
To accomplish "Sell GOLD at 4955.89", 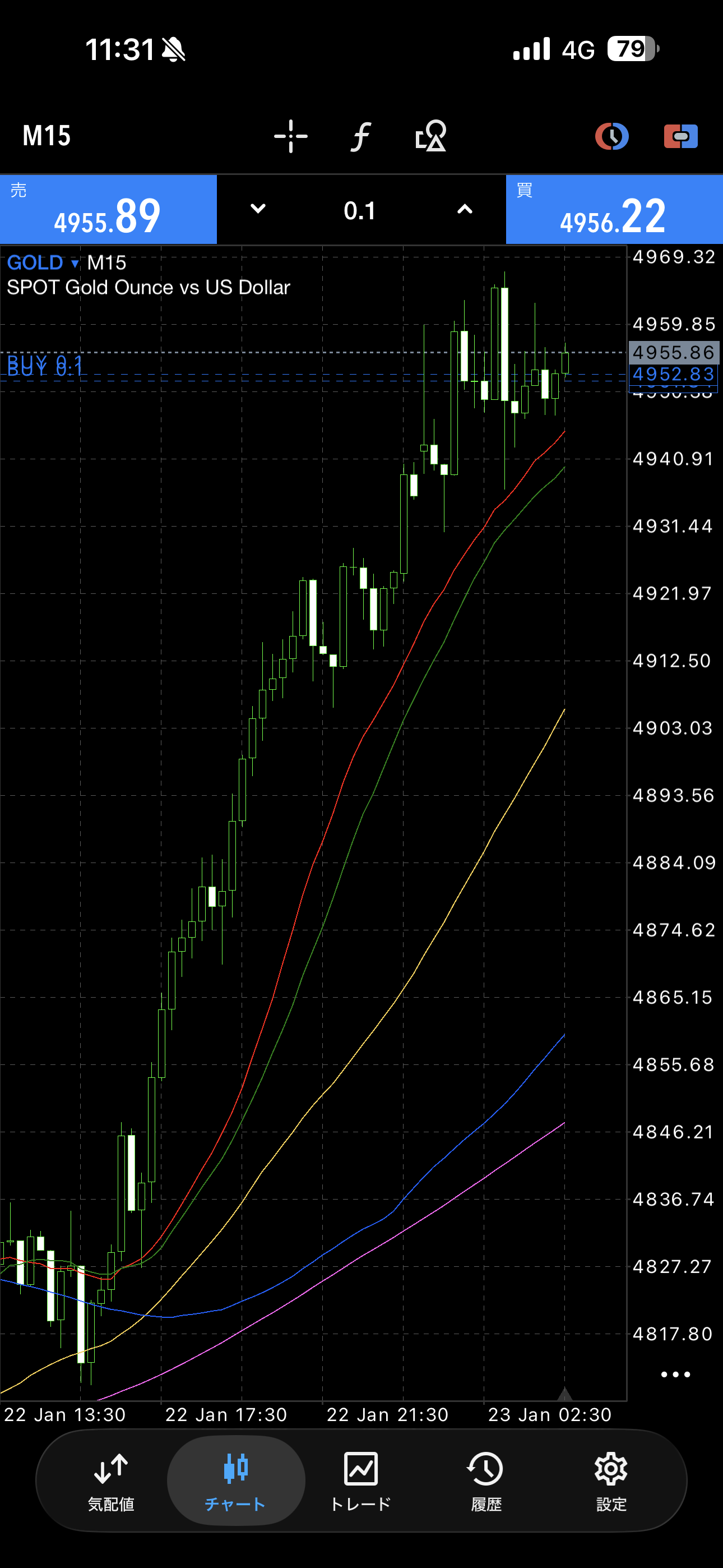I will click(x=108, y=210).
